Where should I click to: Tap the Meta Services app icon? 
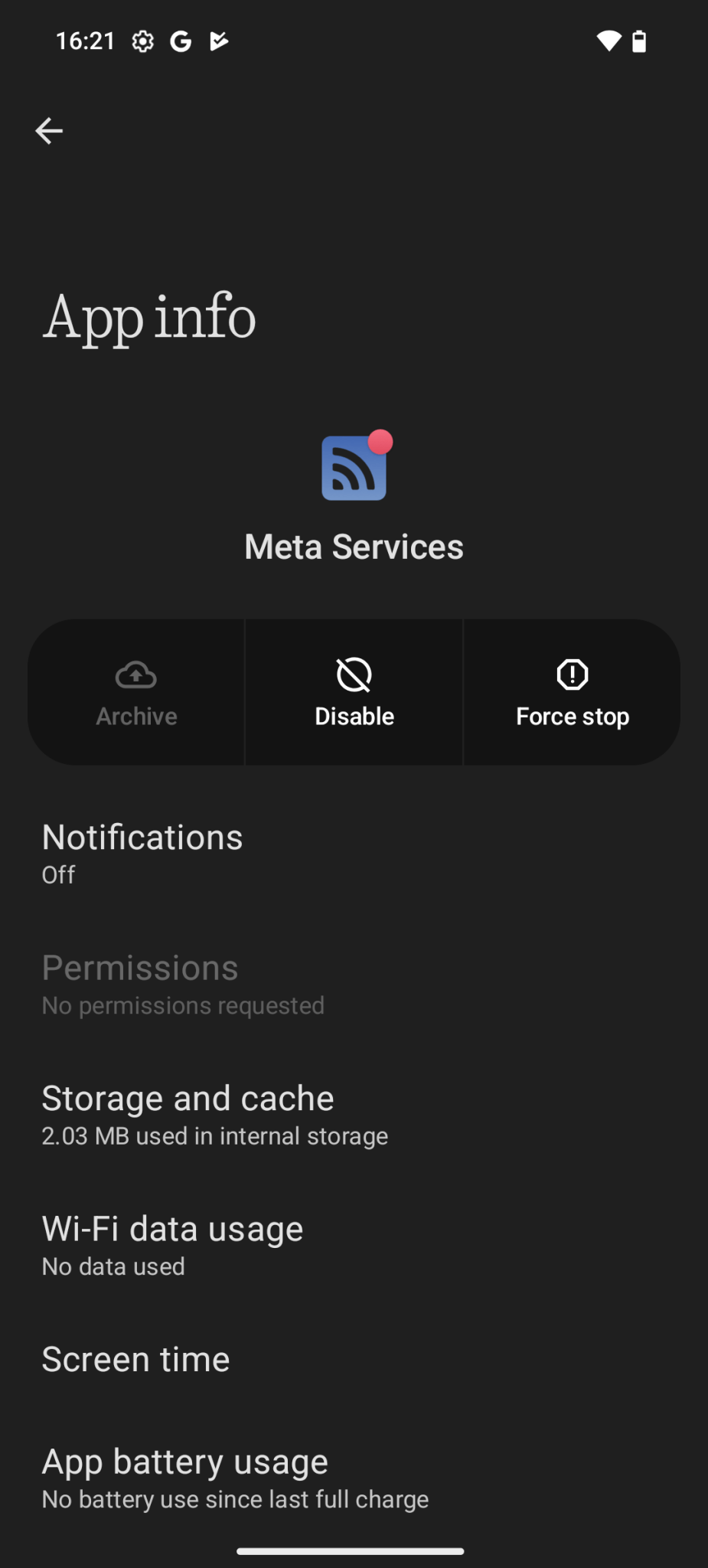354,467
